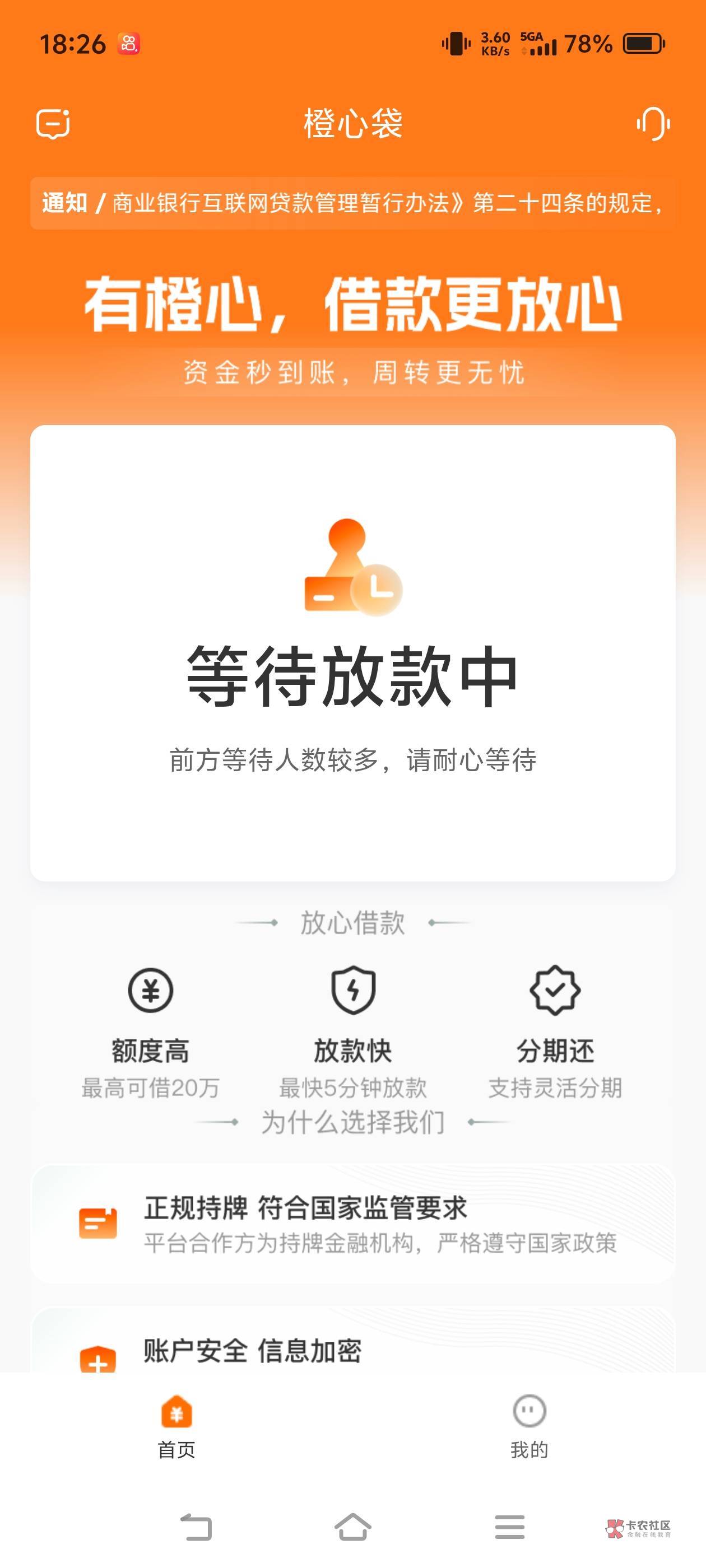
Task: Open the scrolling 通知 notice banner
Action: coord(352,203)
